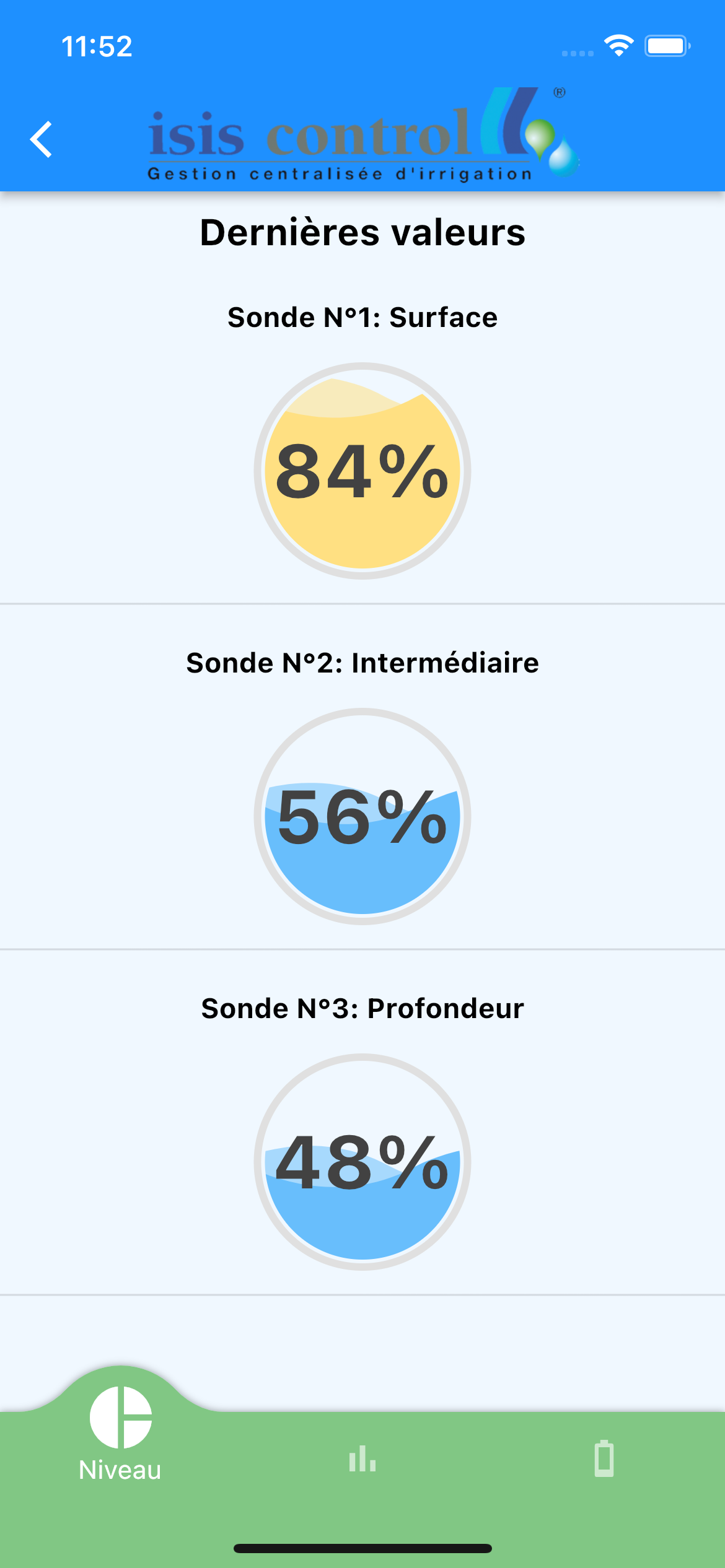Go back using the header arrow
Screen dimensions: 725x1568
42,139
